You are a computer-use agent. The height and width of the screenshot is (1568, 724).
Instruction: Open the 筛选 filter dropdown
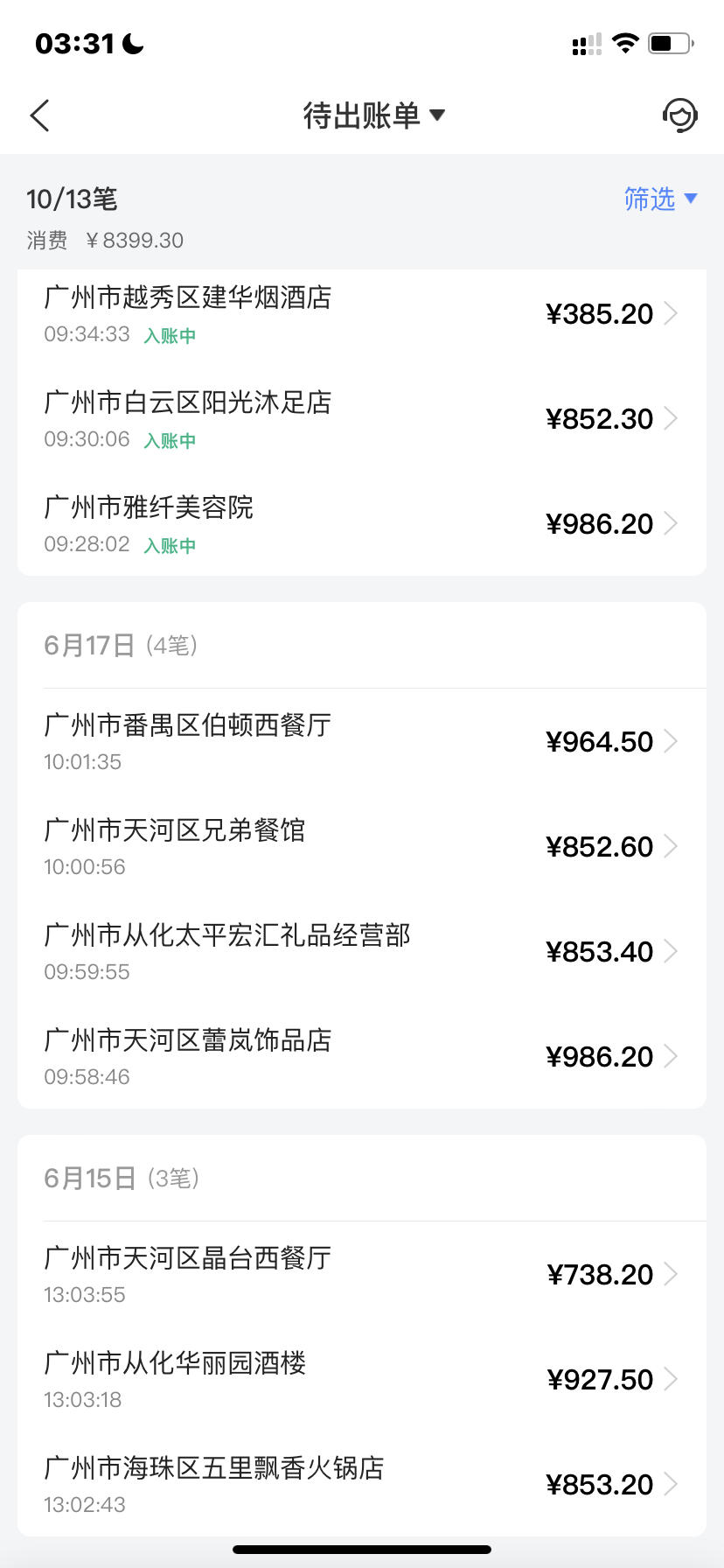click(x=660, y=199)
